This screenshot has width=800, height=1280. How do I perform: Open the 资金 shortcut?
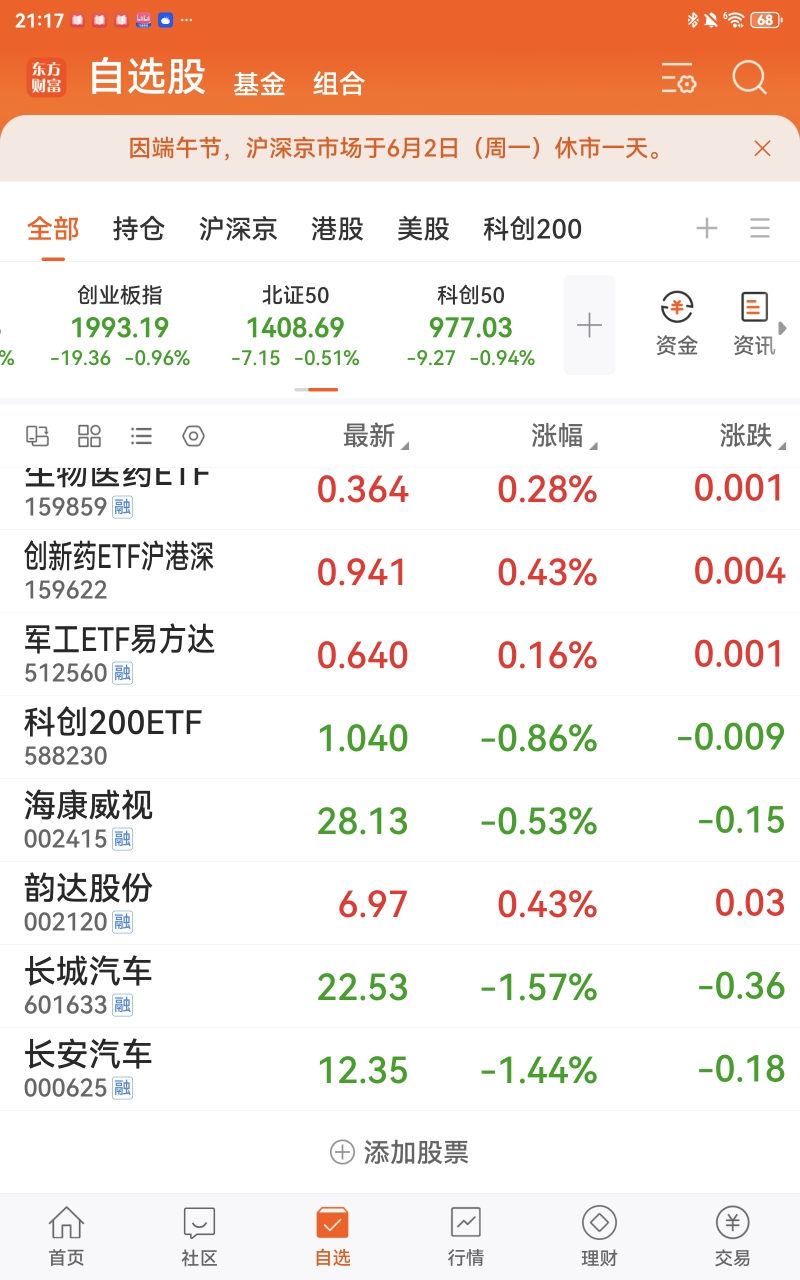(677, 324)
